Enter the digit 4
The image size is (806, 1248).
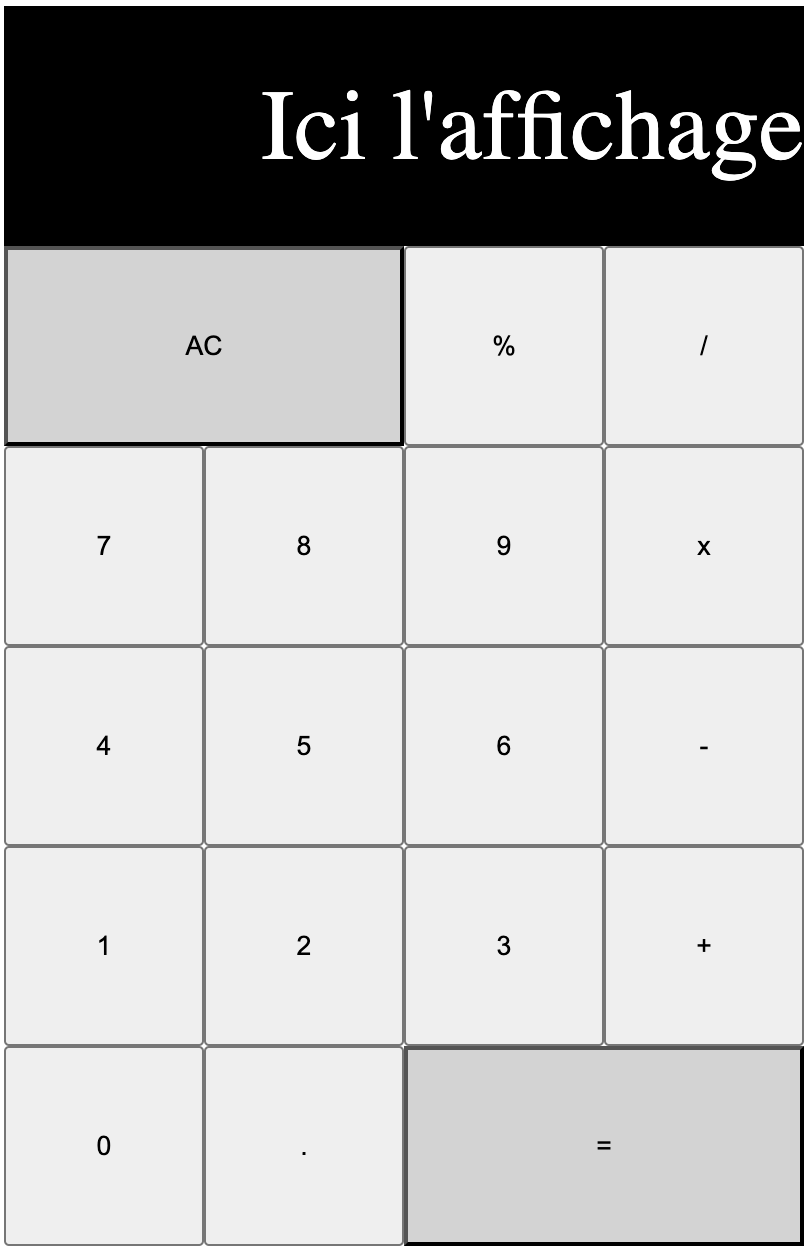point(104,746)
